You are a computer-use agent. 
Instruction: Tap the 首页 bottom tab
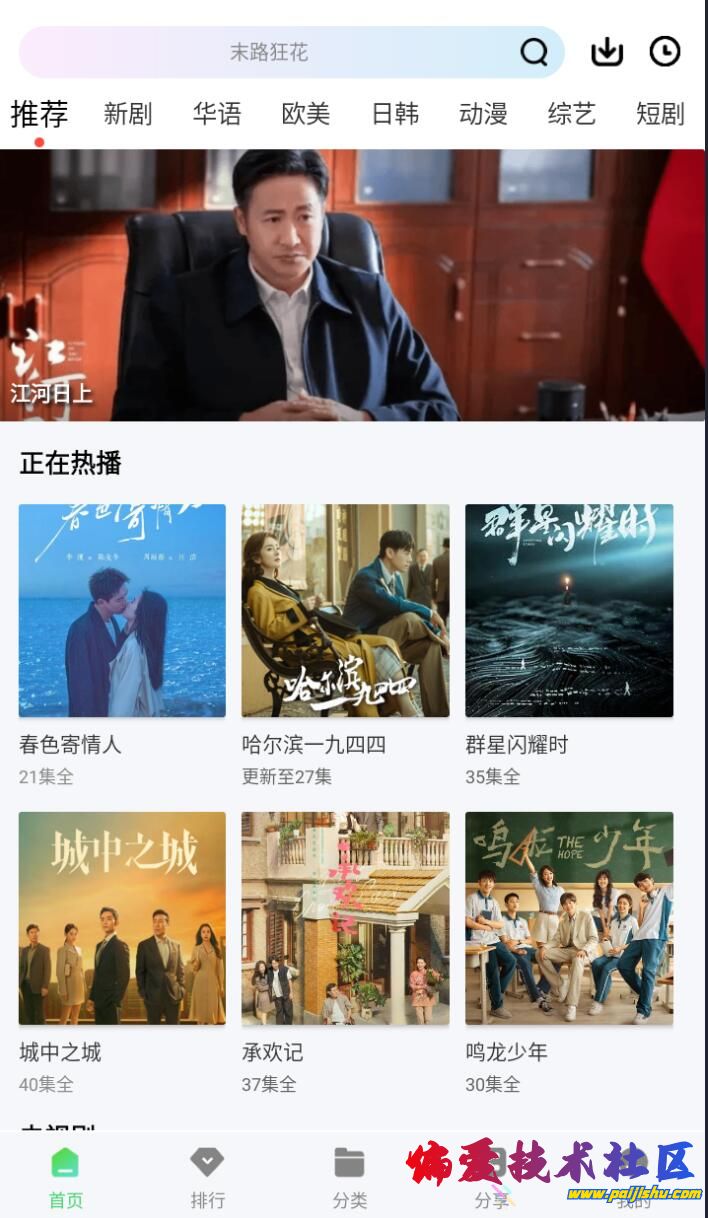pyautogui.click(x=66, y=1176)
